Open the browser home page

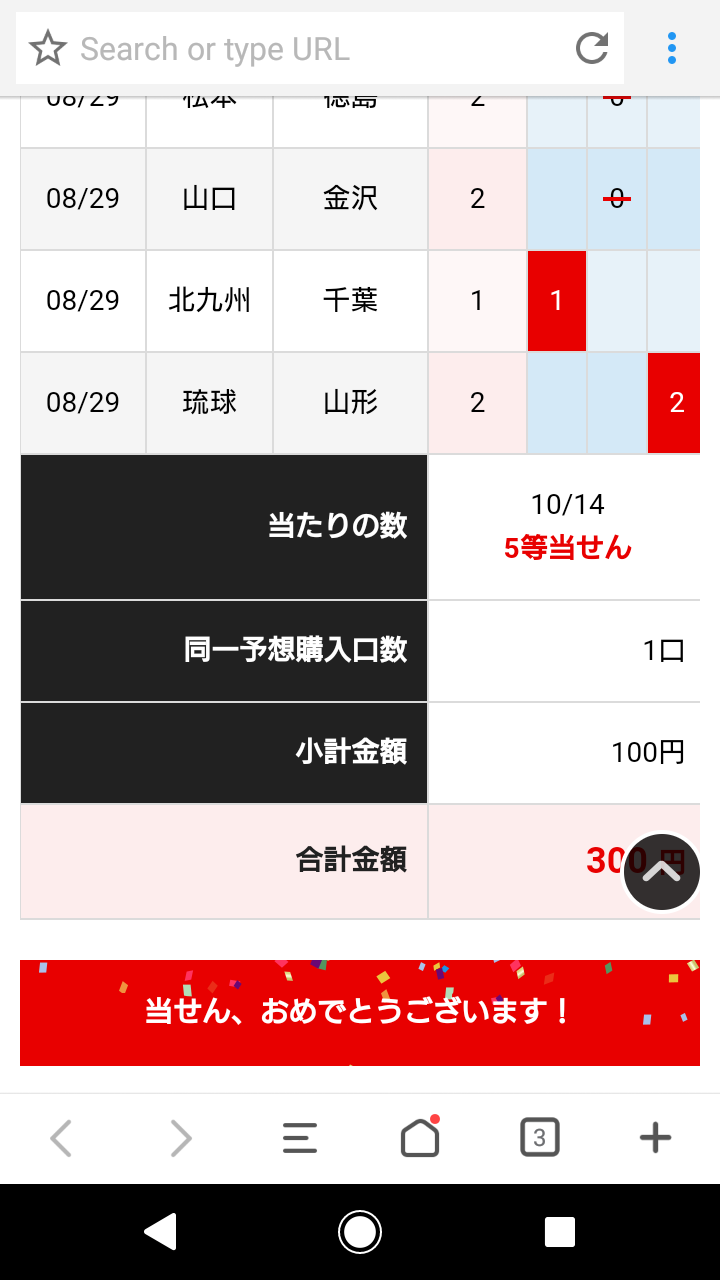(420, 1137)
